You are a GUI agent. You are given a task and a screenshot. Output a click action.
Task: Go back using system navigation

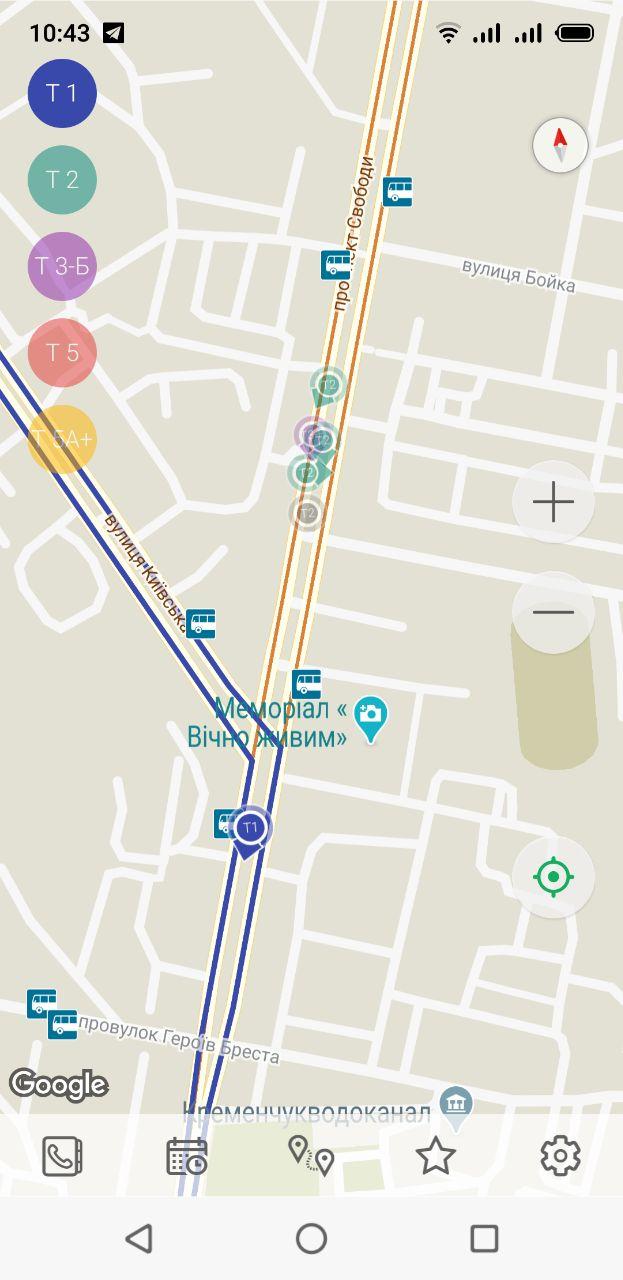pyautogui.click(x=139, y=1238)
